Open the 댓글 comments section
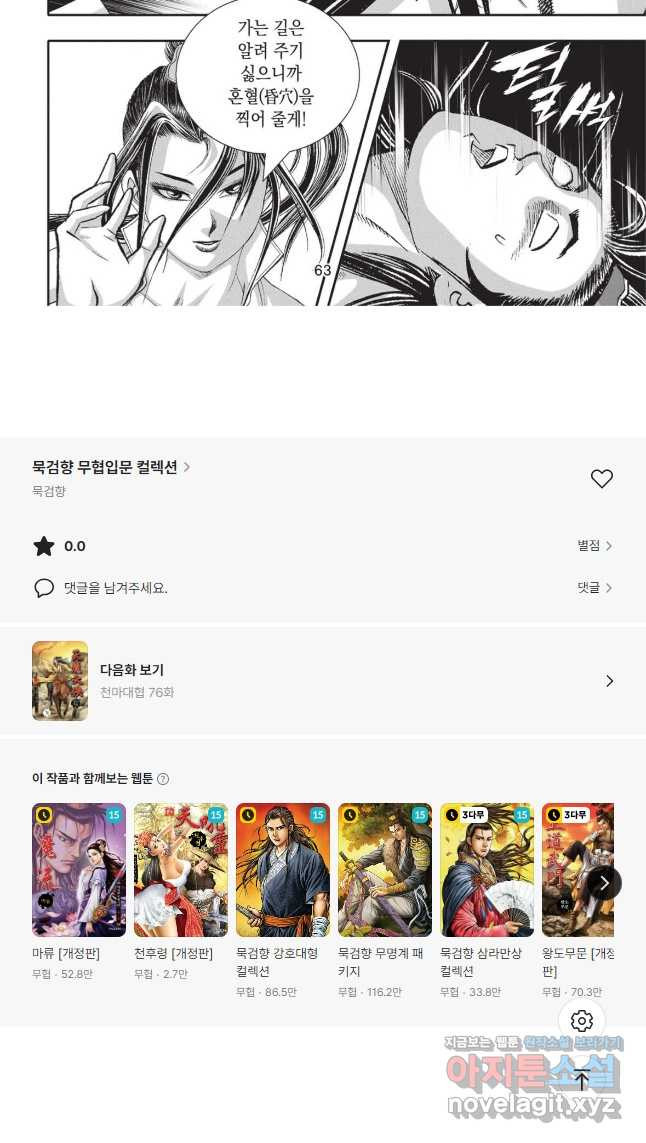 click(594, 588)
